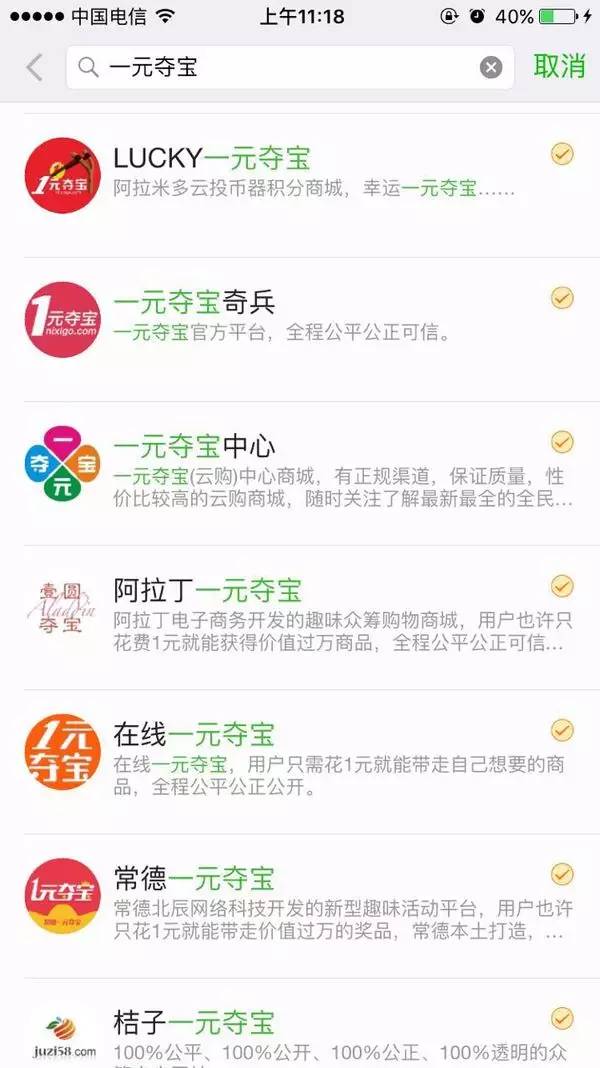Cancel the search with 取消
The height and width of the screenshot is (1068, 600).
click(559, 67)
